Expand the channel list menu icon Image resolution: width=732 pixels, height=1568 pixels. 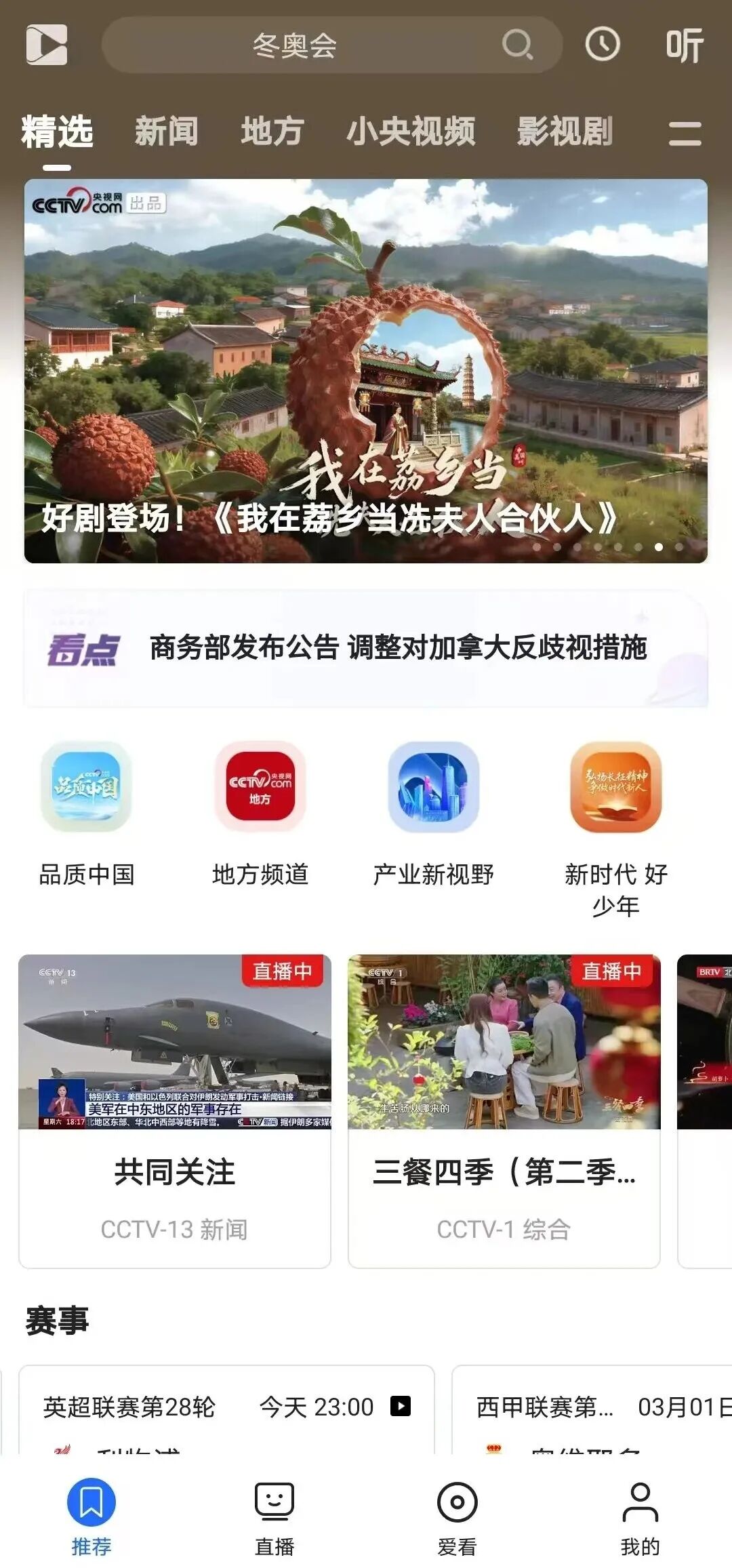(685, 134)
